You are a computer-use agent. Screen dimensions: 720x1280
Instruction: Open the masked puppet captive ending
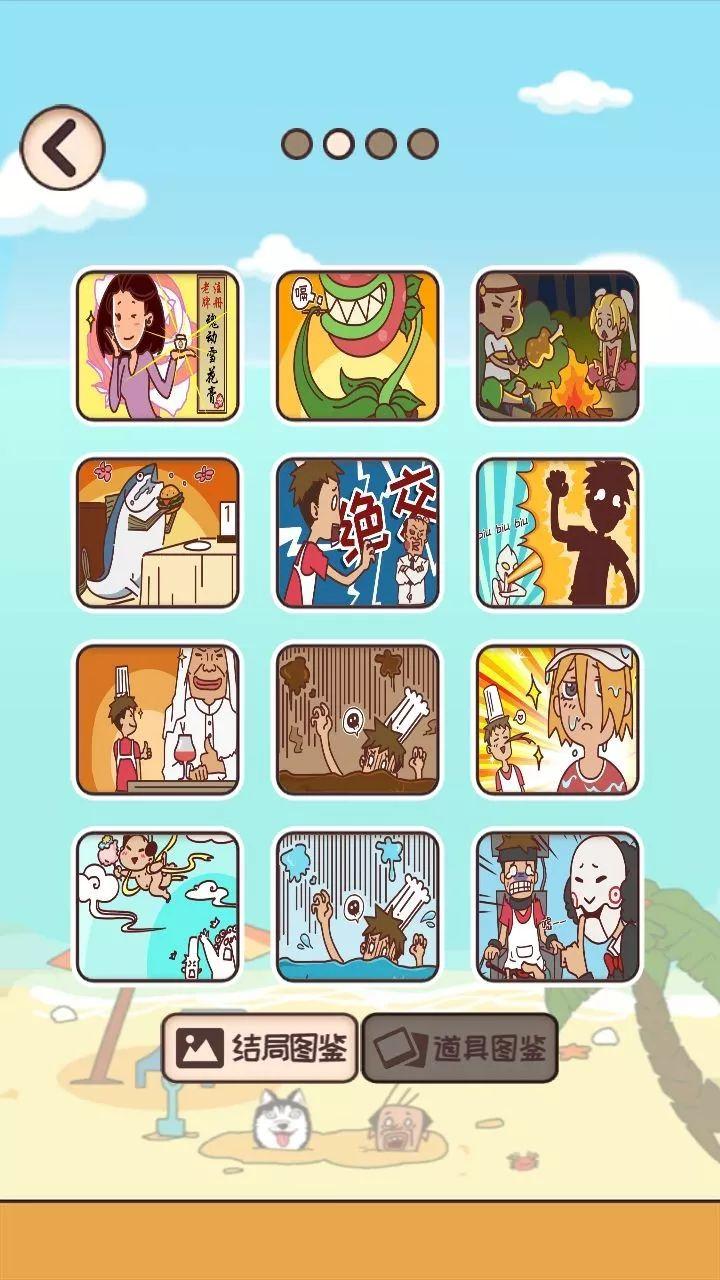click(557, 906)
